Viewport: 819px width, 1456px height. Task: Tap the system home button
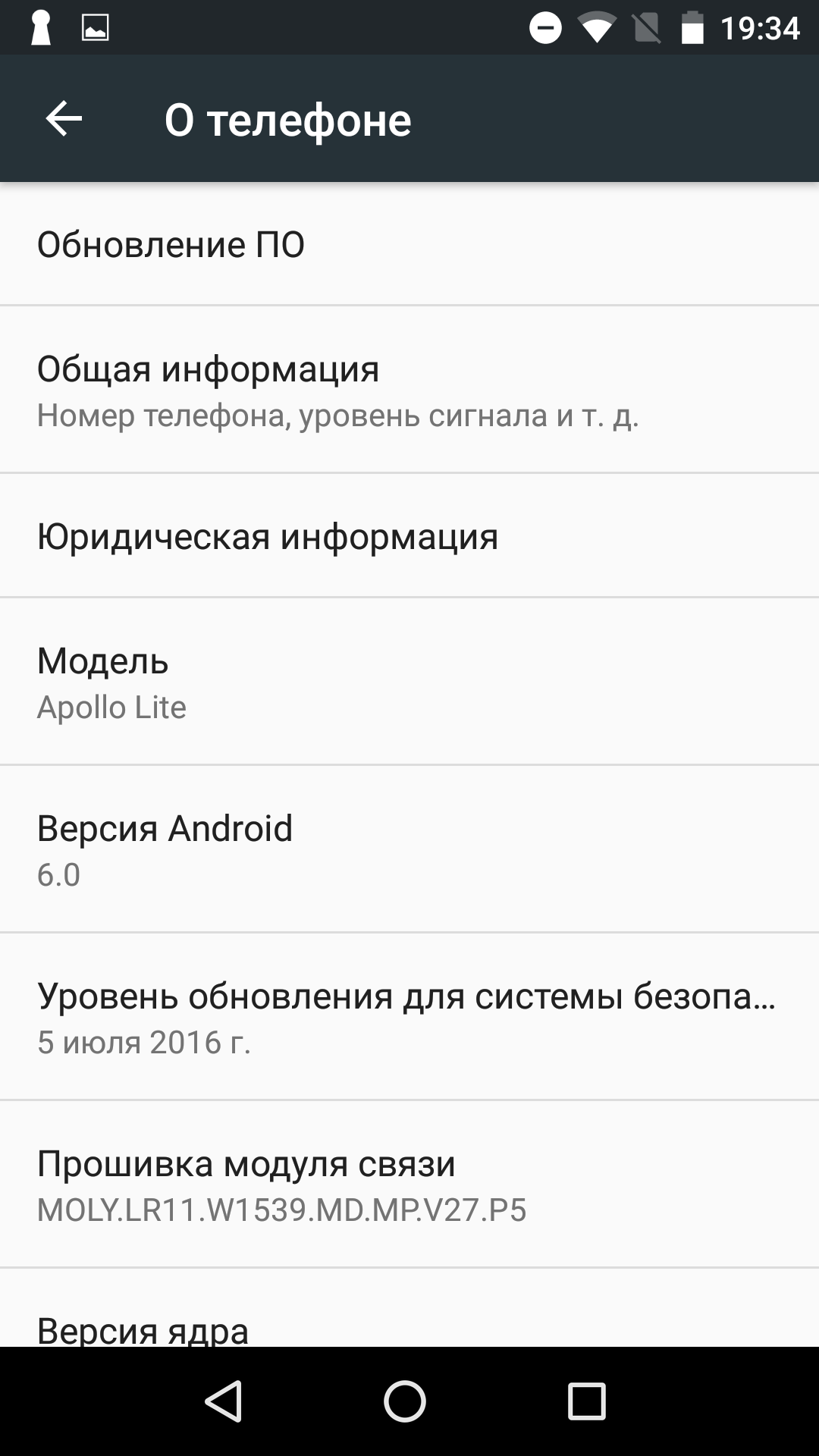(405, 1401)
